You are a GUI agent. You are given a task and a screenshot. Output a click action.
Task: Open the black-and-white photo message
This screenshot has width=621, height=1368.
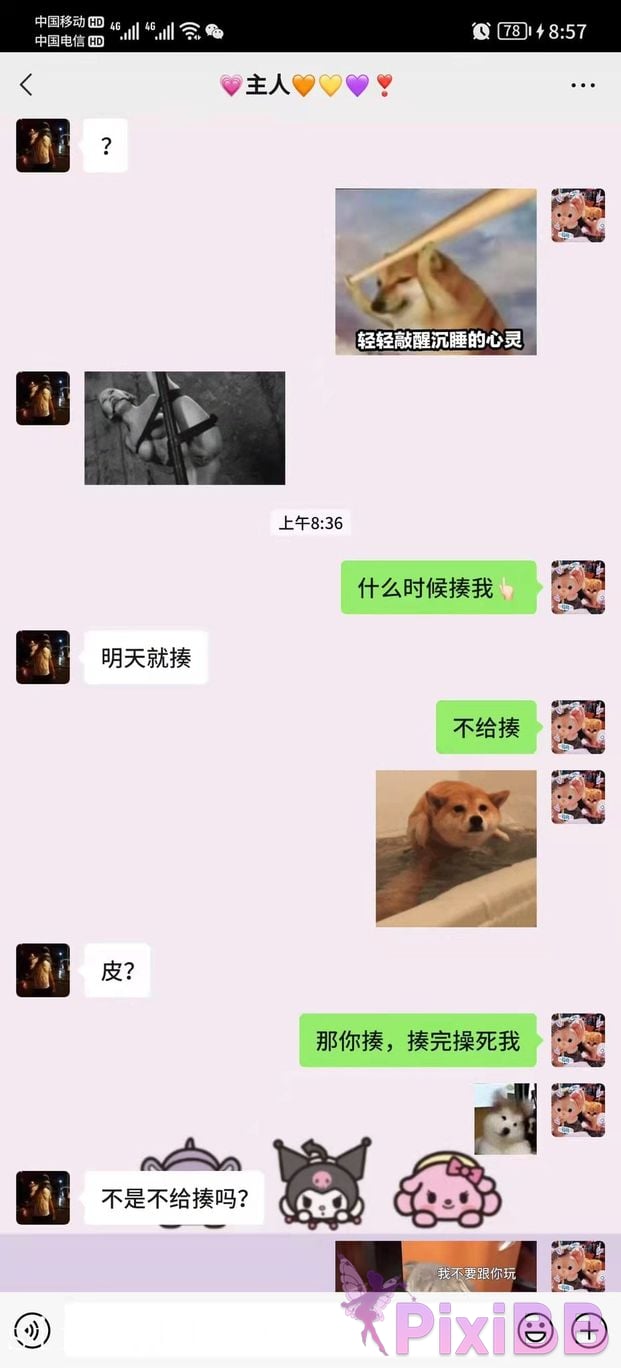(185, 428)
